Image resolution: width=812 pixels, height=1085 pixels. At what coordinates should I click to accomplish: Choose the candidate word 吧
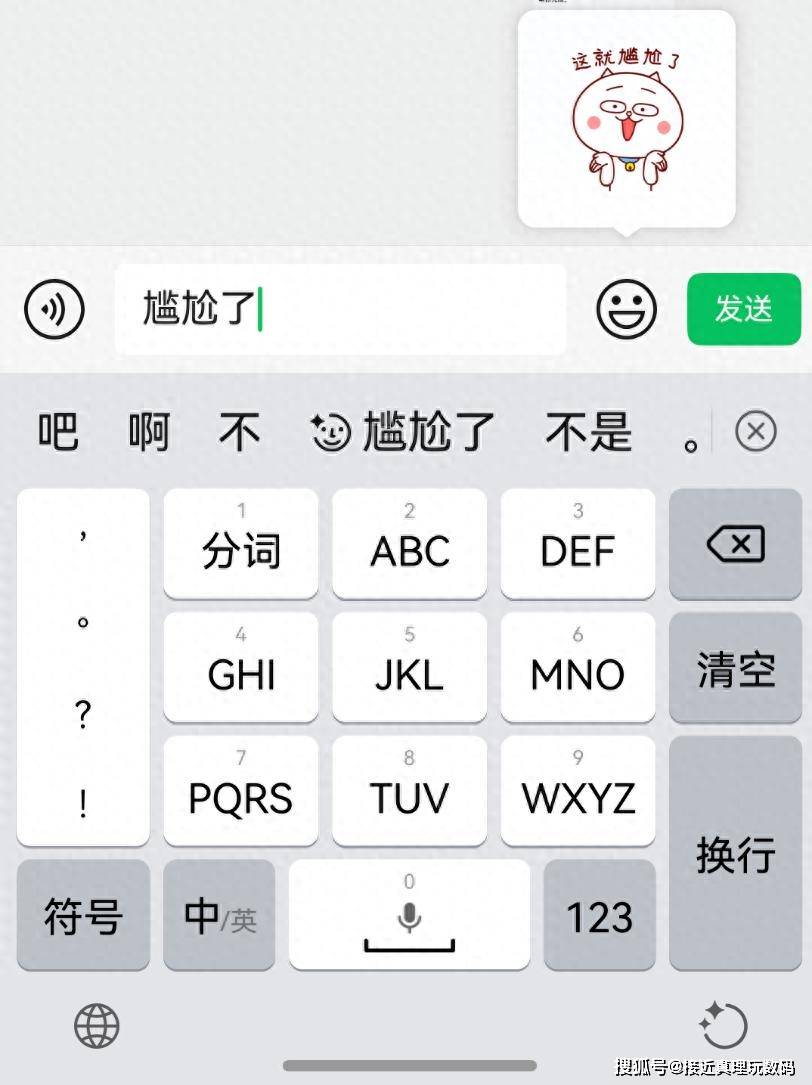58,433
